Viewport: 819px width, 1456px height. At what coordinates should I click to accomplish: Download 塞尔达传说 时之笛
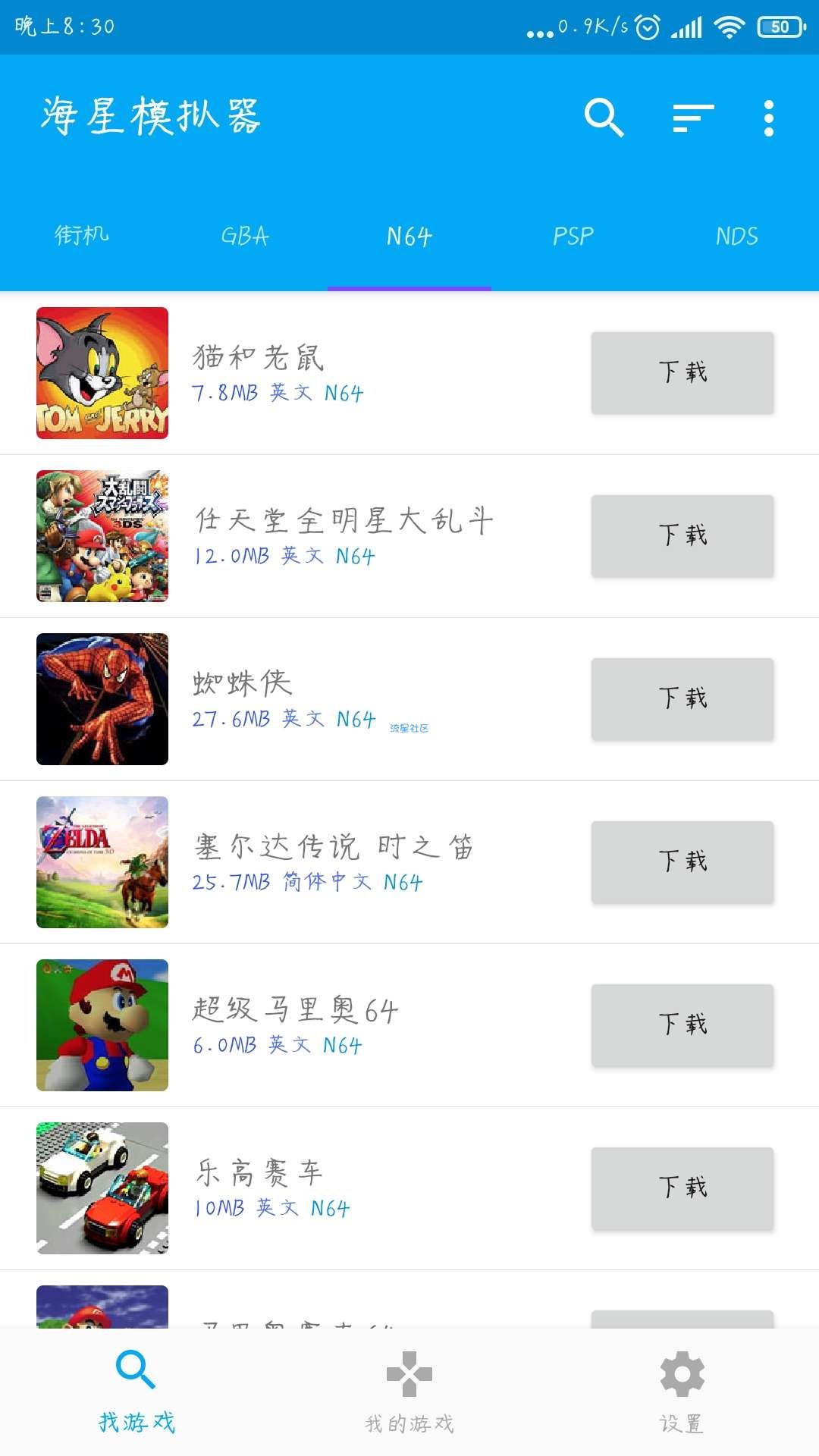(682, 861)
